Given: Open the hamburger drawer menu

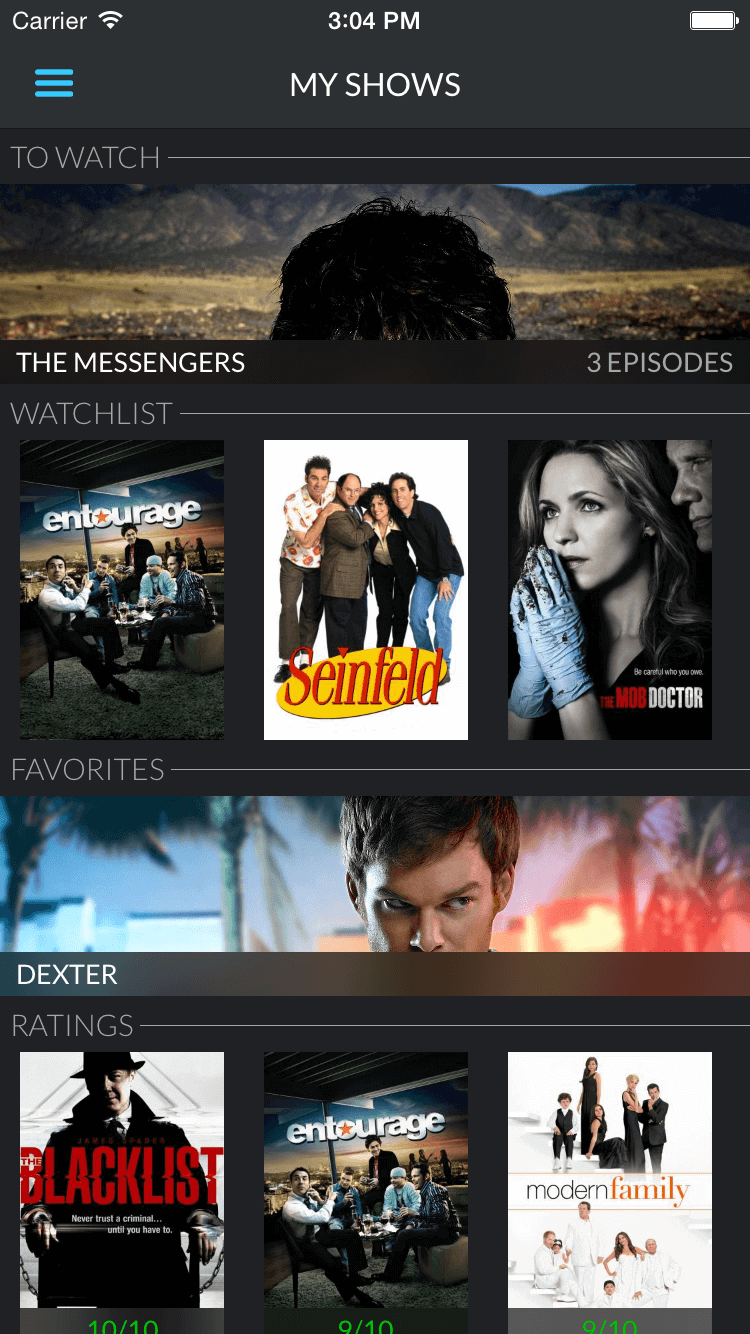Looking at the screenshot, I should point(54,83).
